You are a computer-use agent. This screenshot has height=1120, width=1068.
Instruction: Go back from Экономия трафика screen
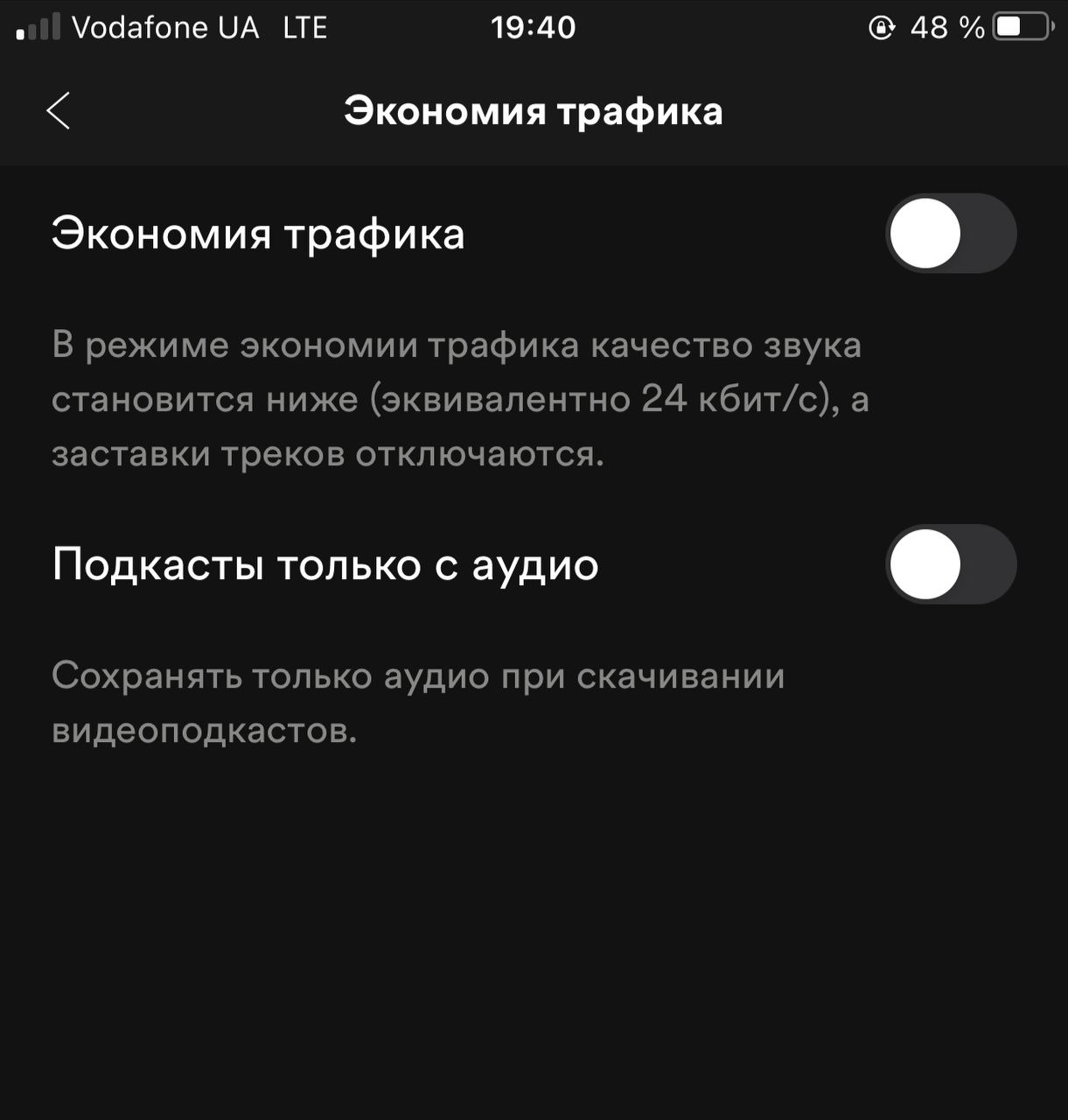[x=59, y=111]
